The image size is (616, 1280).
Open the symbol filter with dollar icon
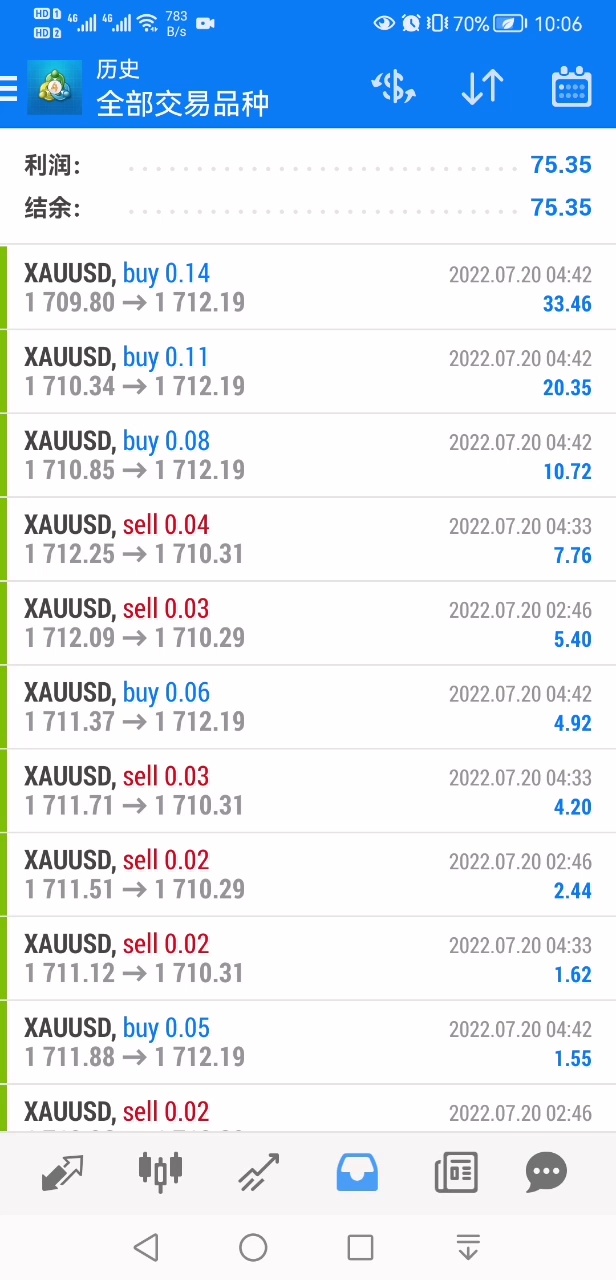393,88
